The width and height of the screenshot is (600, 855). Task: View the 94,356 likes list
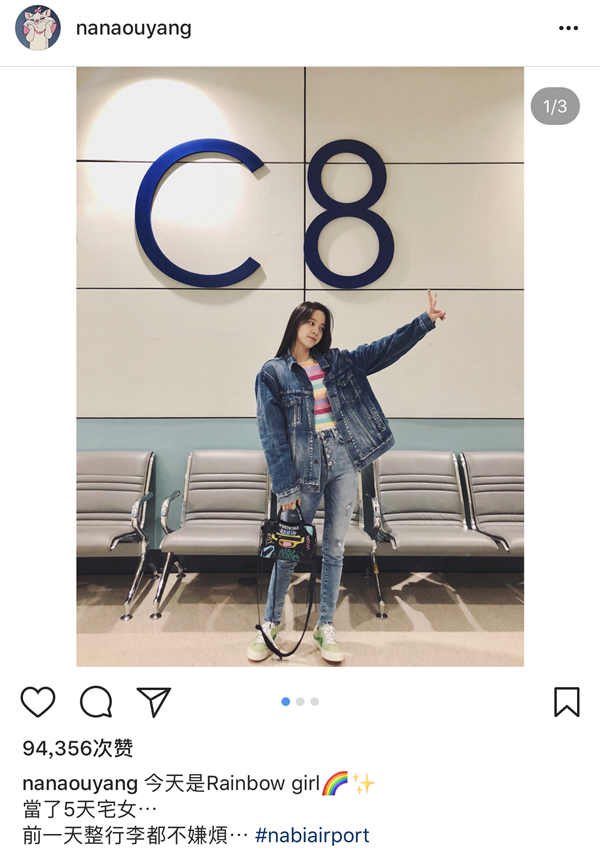tap(77, 749)
